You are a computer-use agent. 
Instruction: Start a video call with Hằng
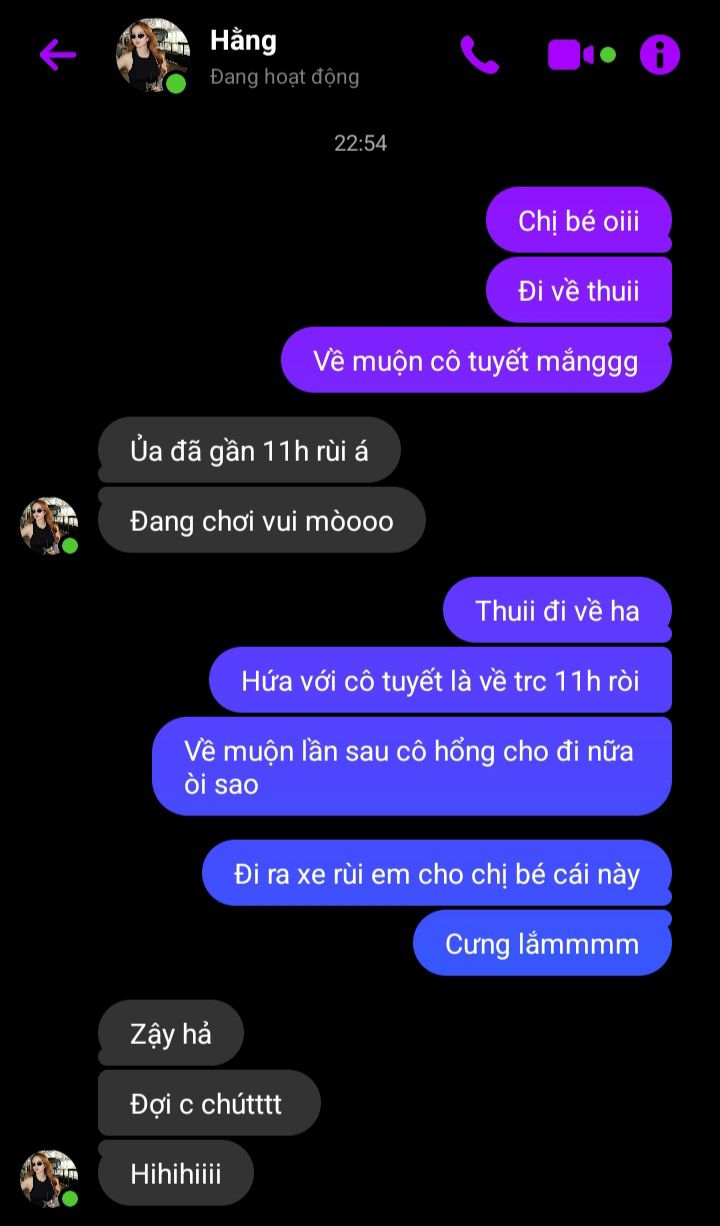580,55
